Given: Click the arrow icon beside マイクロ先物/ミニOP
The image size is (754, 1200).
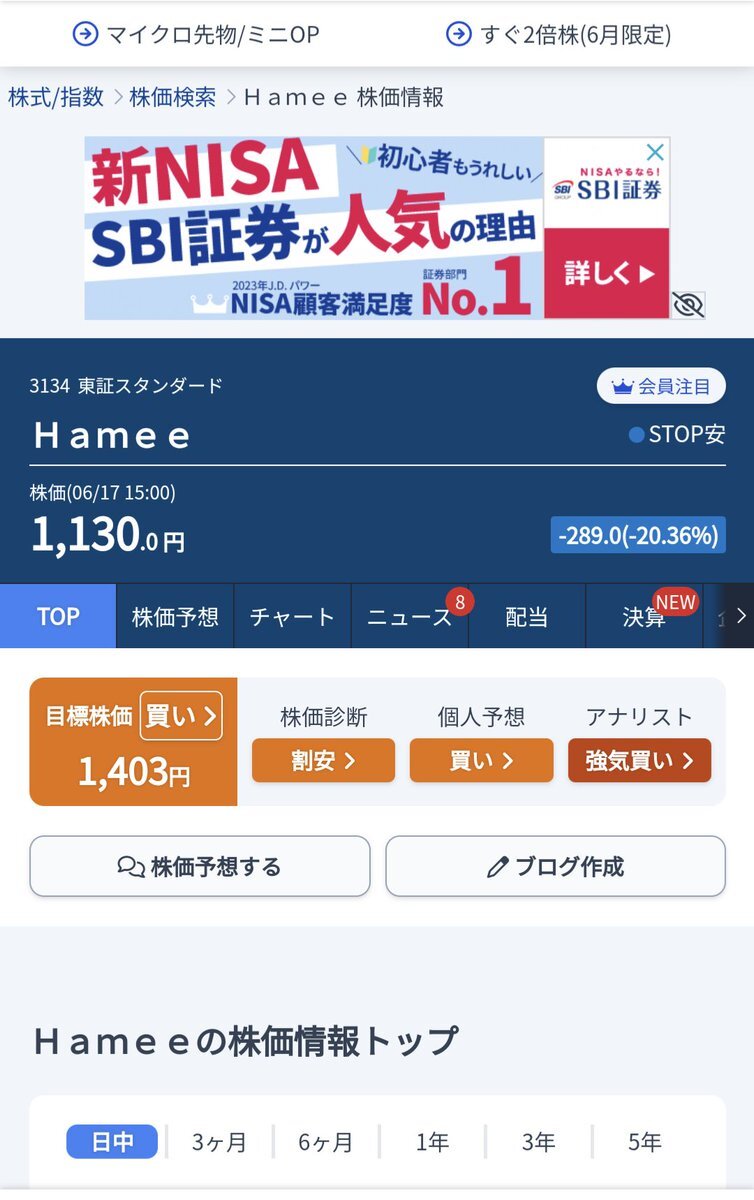Looking at the screenshot, I should click(83, 33).
